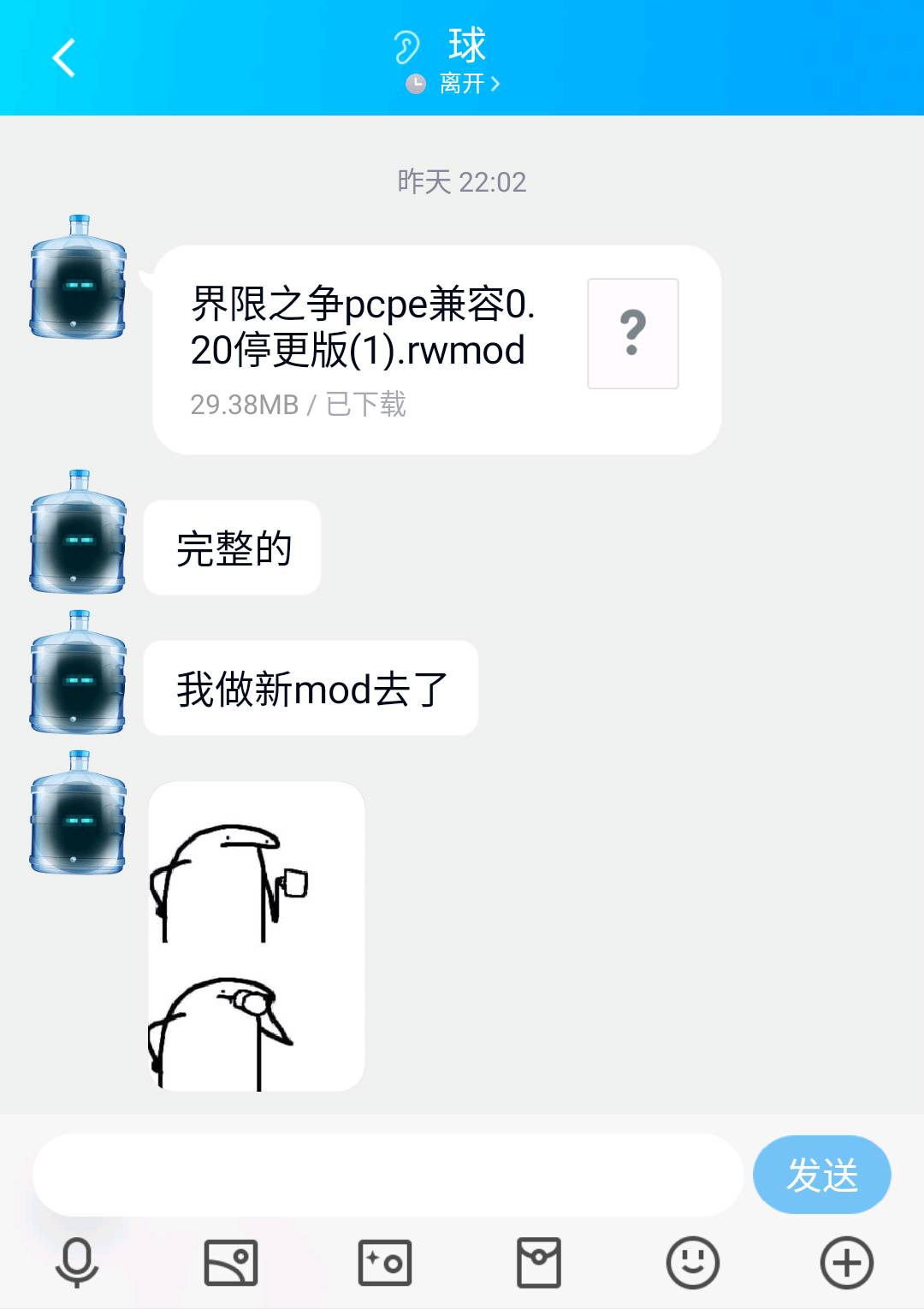The image size is (924, 1309).
Task: Go back using the top-left arrow
Action: pyautogui.click(x=64, y=58)
